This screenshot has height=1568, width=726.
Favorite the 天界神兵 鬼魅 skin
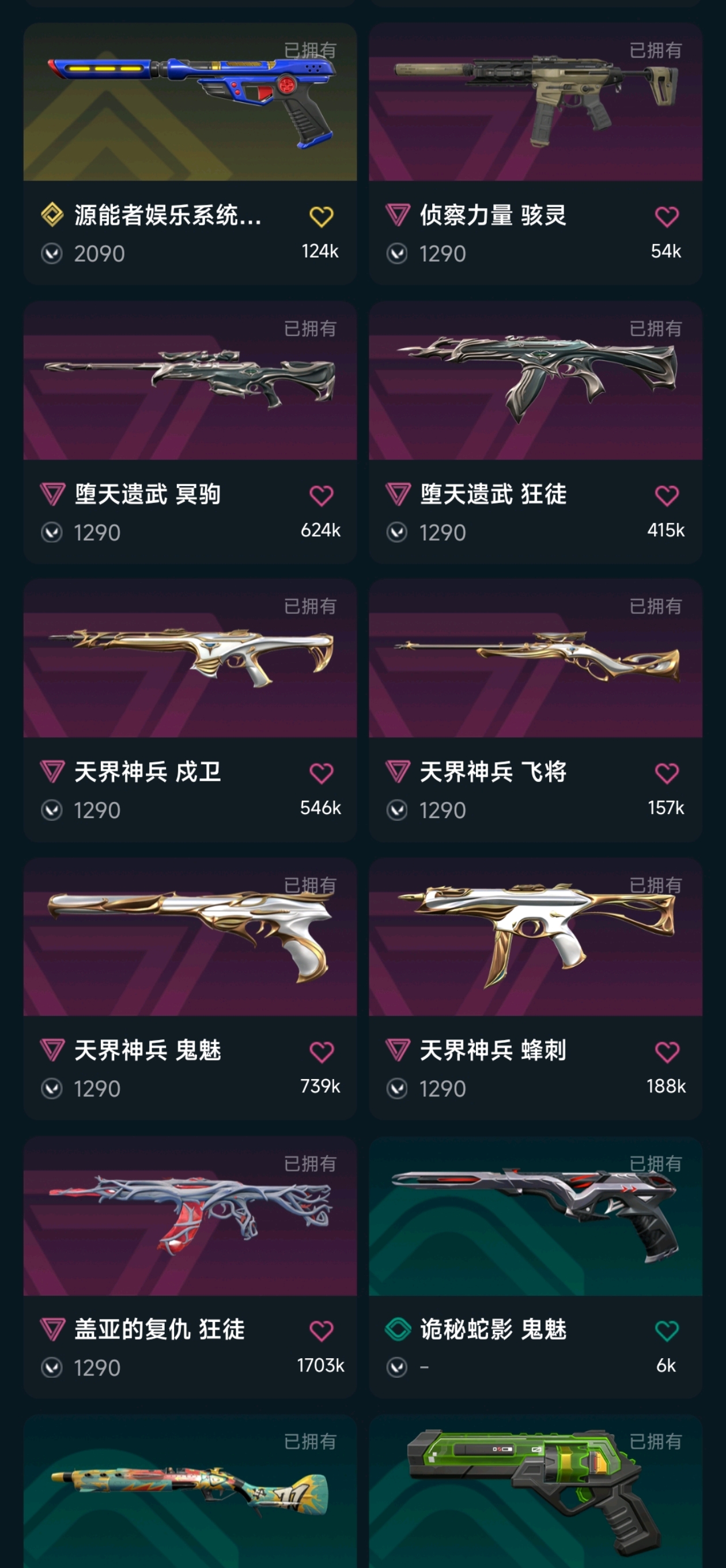tap(321, 1052)
